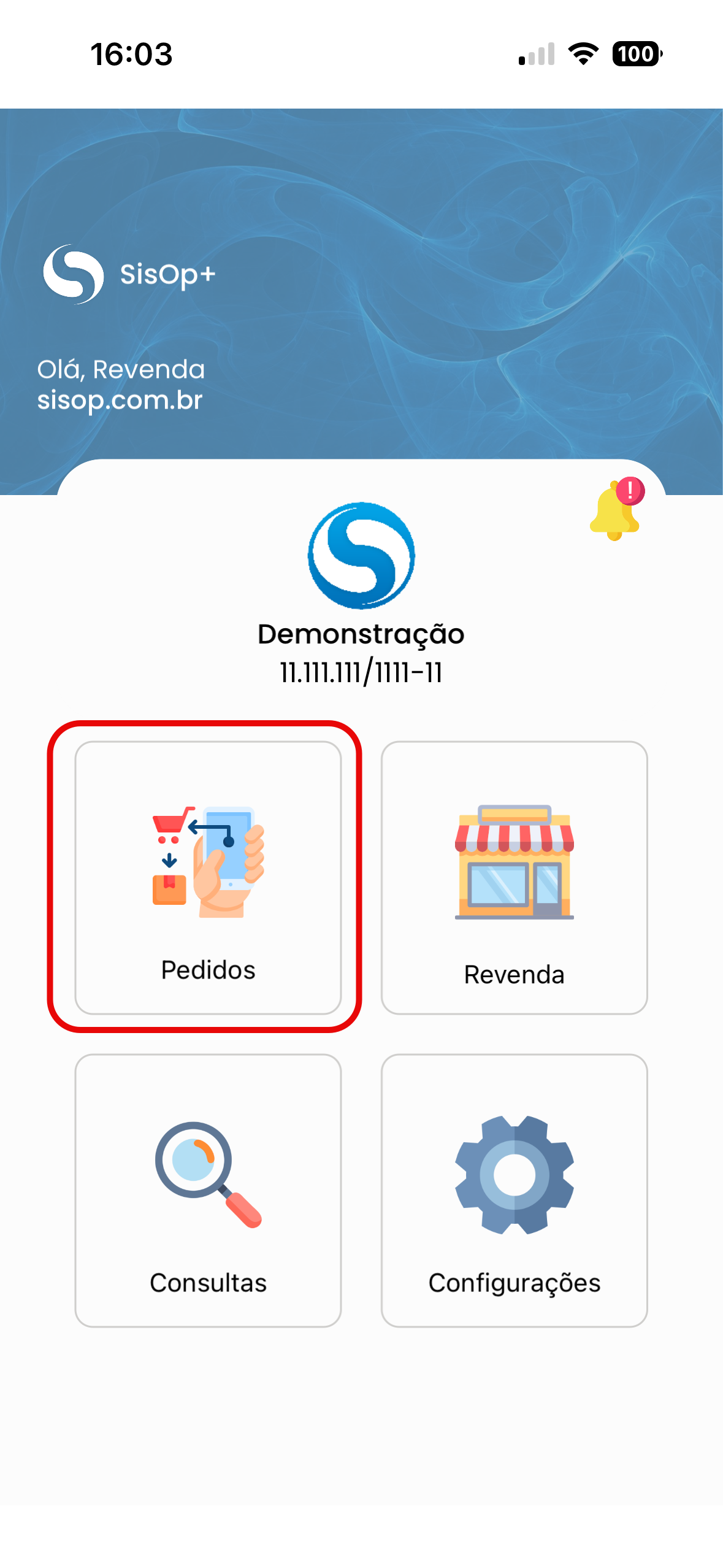Go to Consultas
This screenshot has width=723, height=1568.
point(208,1190)
